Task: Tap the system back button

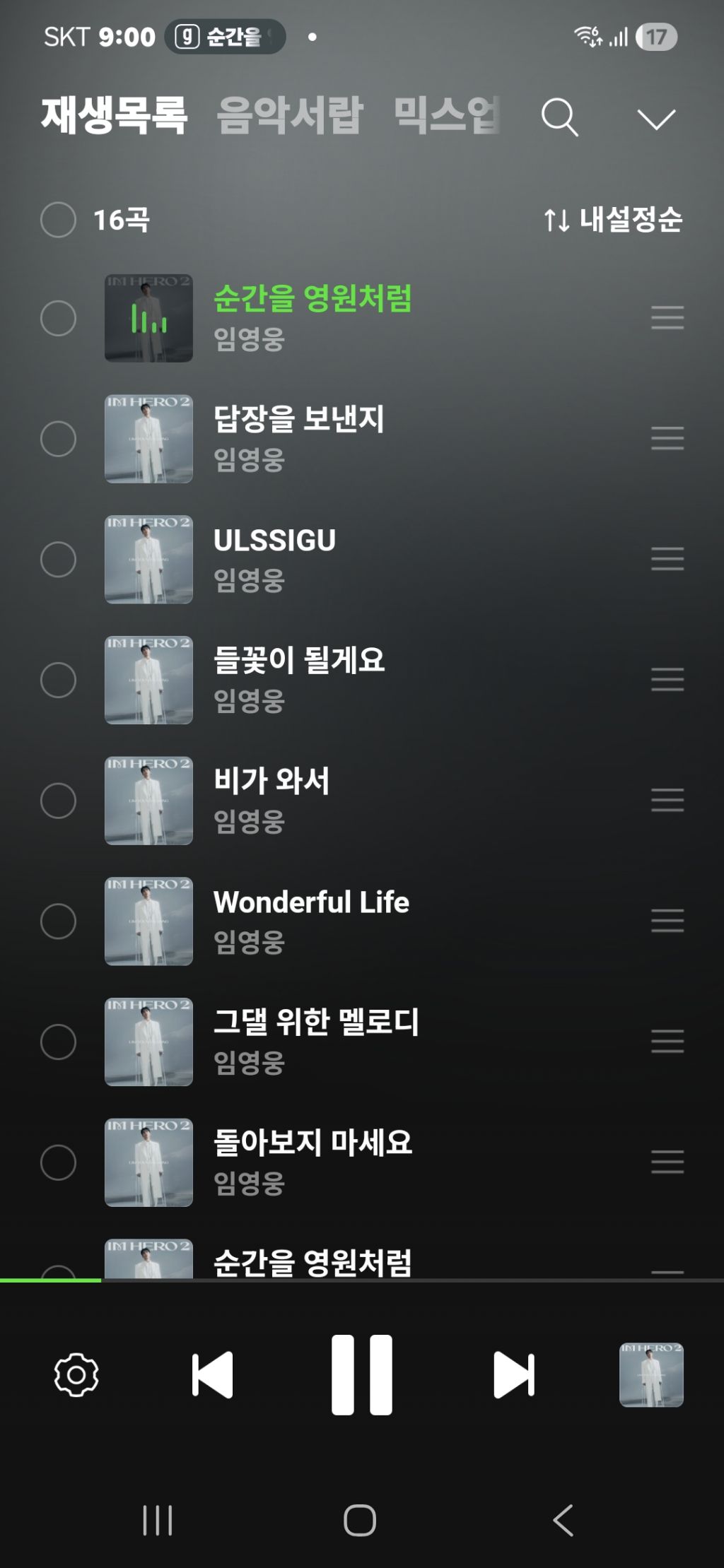Action: point(563,1521)
